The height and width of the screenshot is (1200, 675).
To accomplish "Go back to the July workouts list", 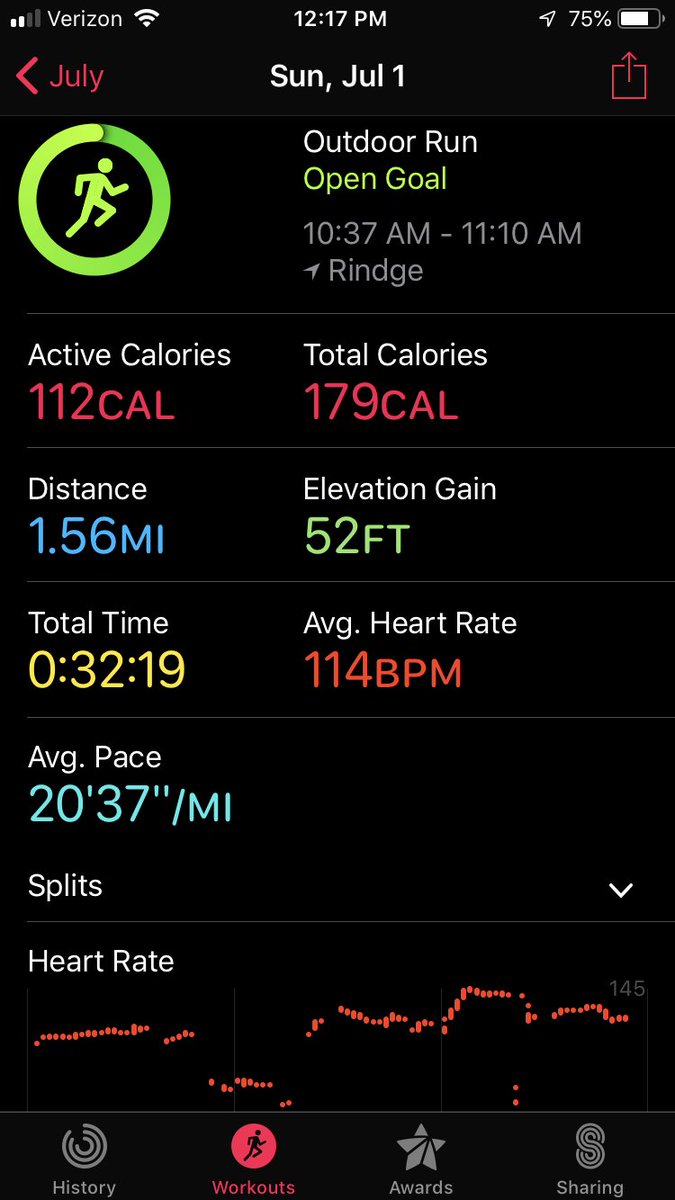I will coord(60,76).
